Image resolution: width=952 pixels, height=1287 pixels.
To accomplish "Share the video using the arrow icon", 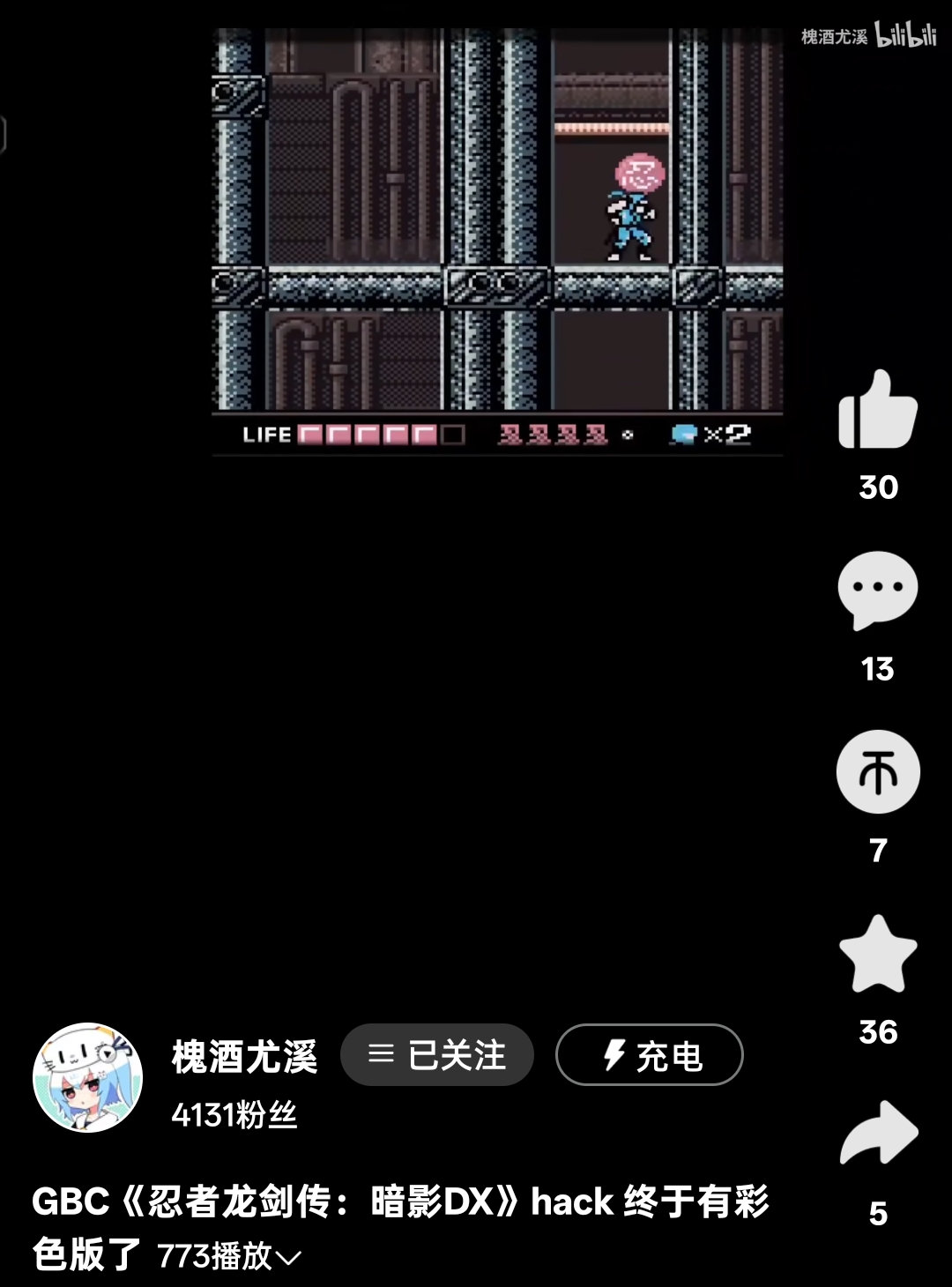I will 877,1137.
